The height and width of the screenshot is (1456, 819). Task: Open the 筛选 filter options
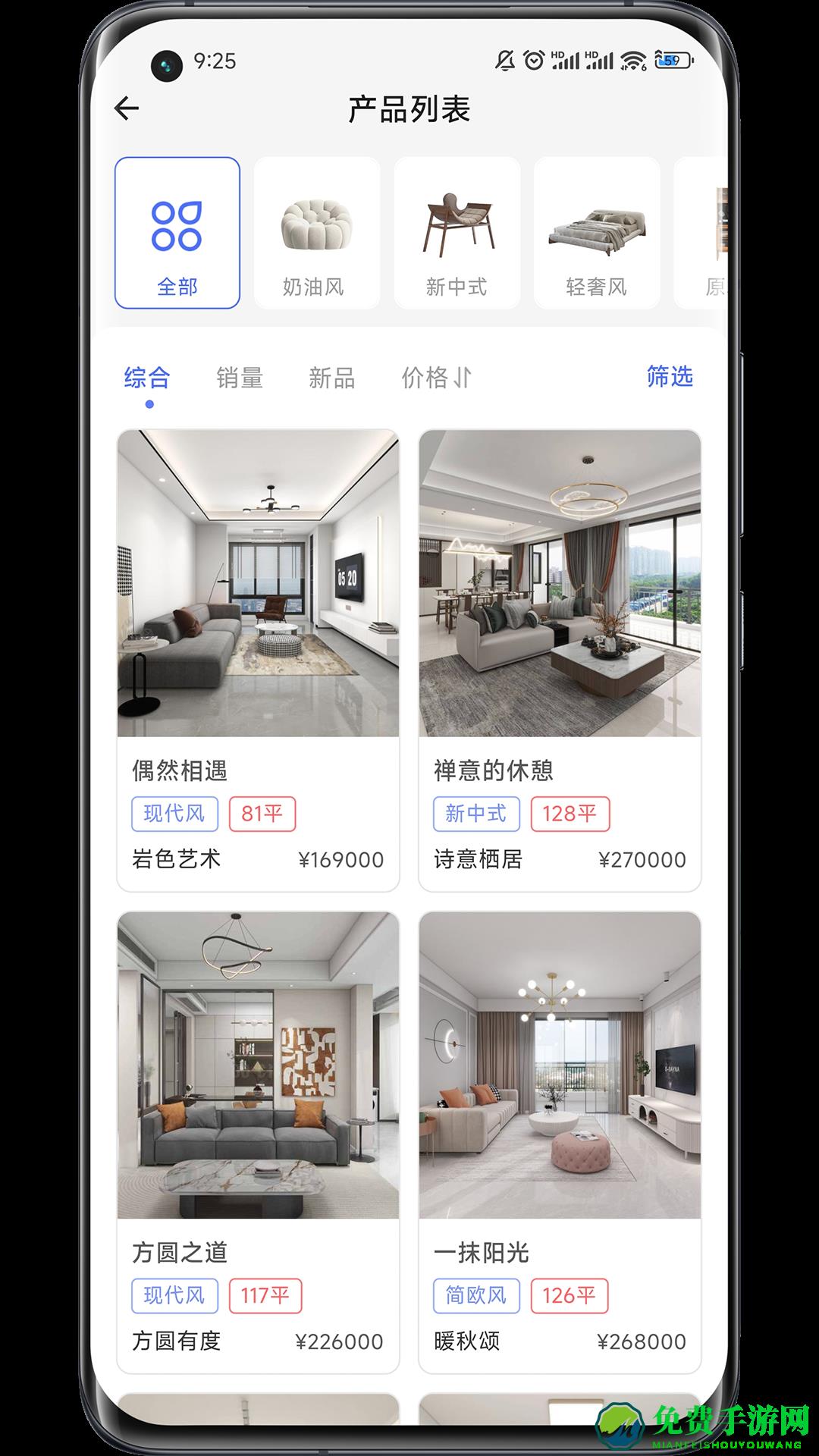pos(670,375)
